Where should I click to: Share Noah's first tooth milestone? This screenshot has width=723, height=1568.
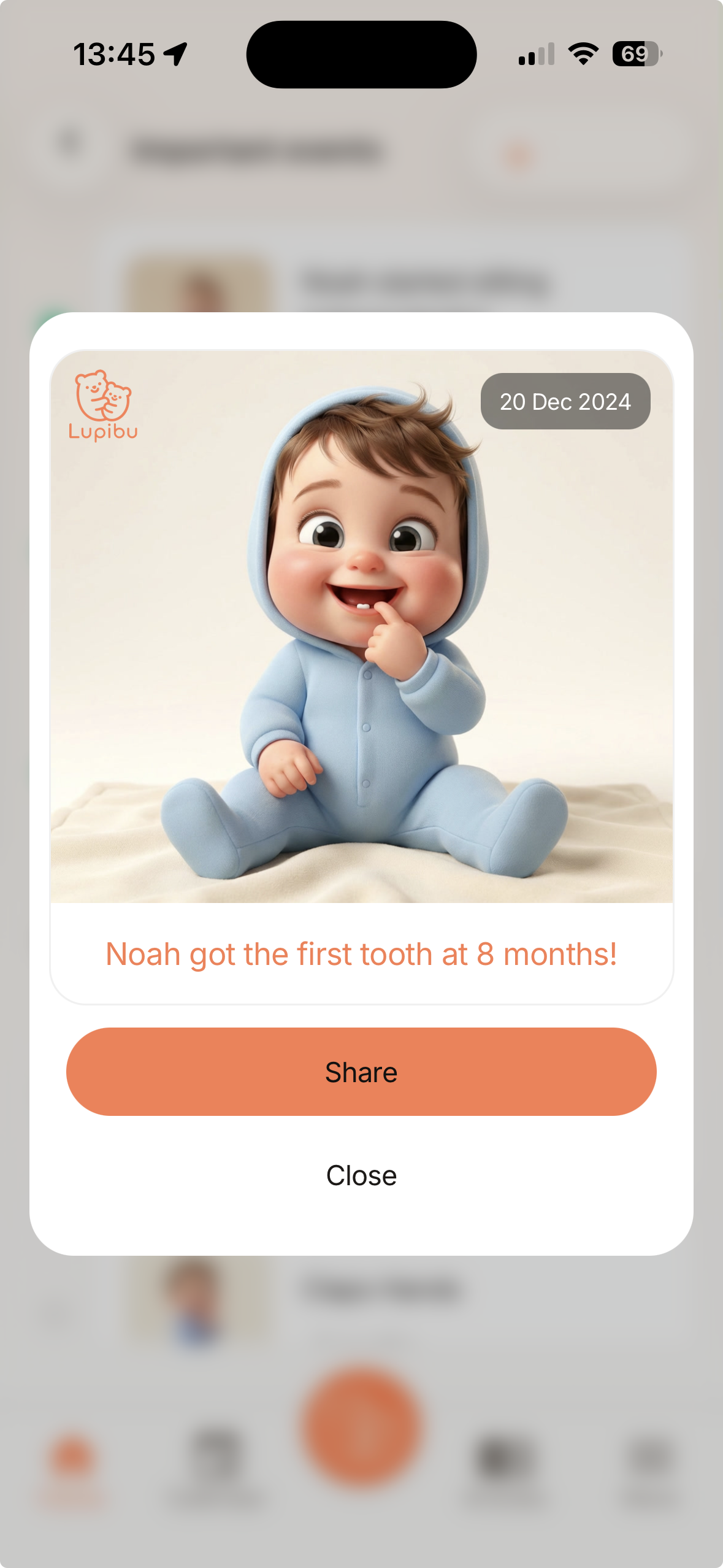point(361,1072)
